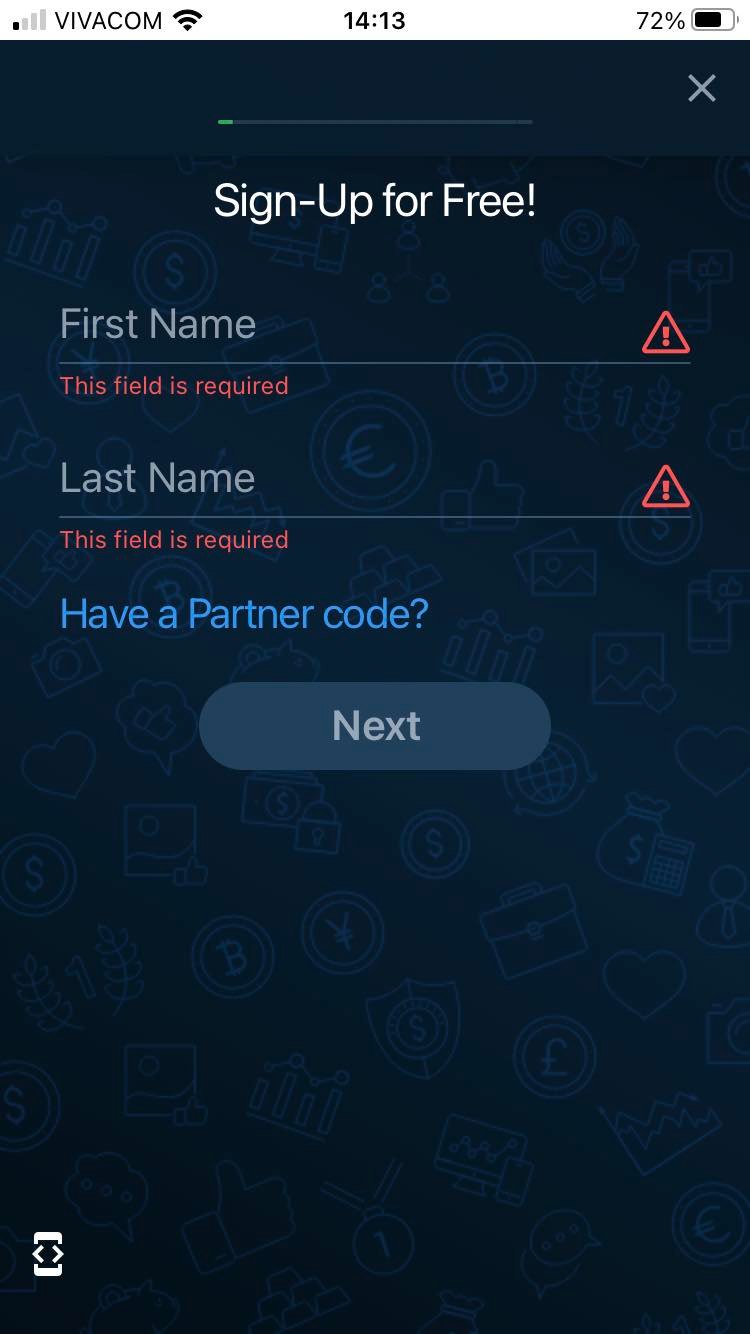Tap the code brackets icon at bottom
This screenshot has height=1334, width=750.
click(x=48, y=1254)
